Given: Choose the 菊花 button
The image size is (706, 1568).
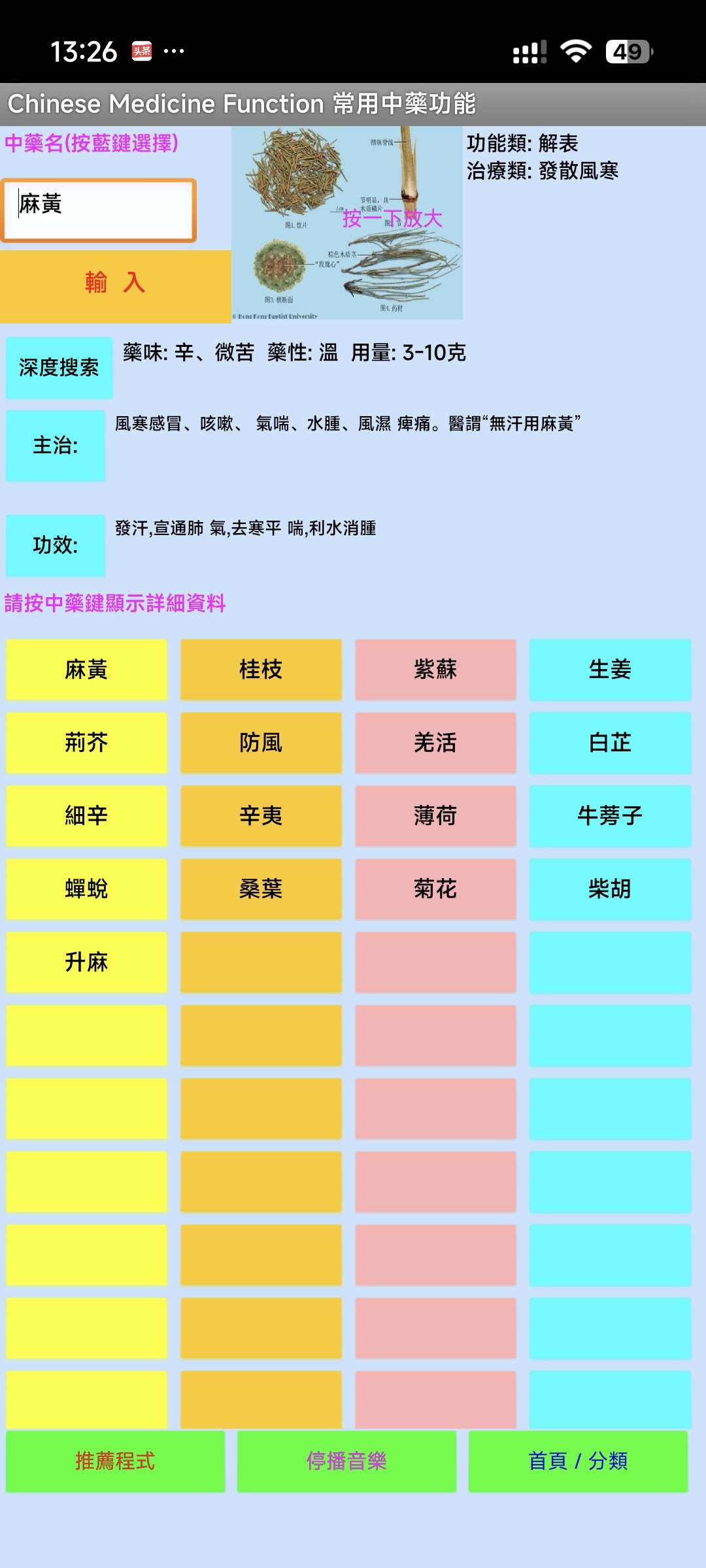Looking at the screenshot, I should click(435, 889).
